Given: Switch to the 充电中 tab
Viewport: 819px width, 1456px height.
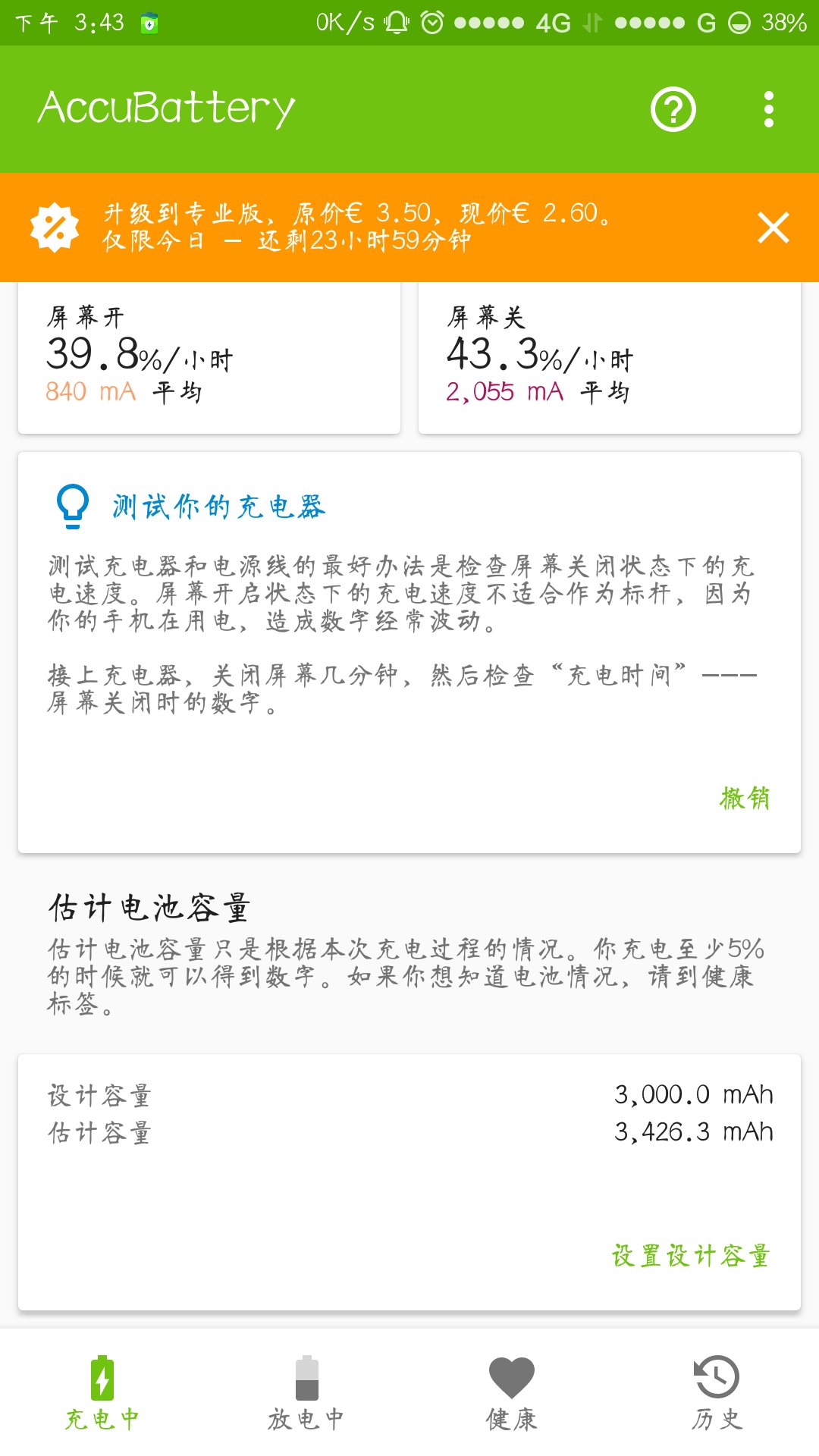Looking at the screenshot, I should click(x=102, y=1394).
